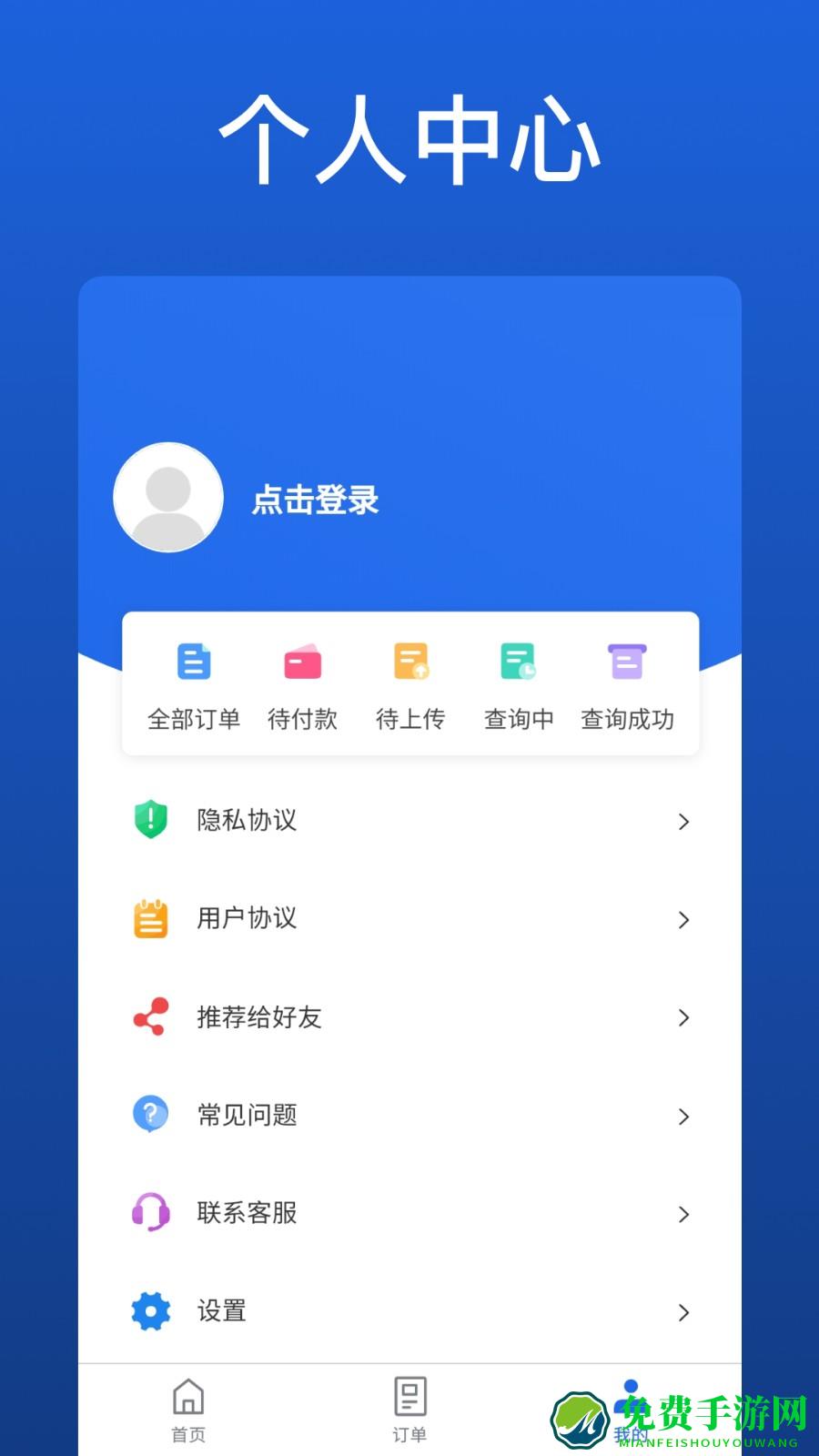Image resolution: width=819 pixels, height=1456 pixels.
Task: Expand the 联系客服 row chevron
Action: pos(684,1214)
